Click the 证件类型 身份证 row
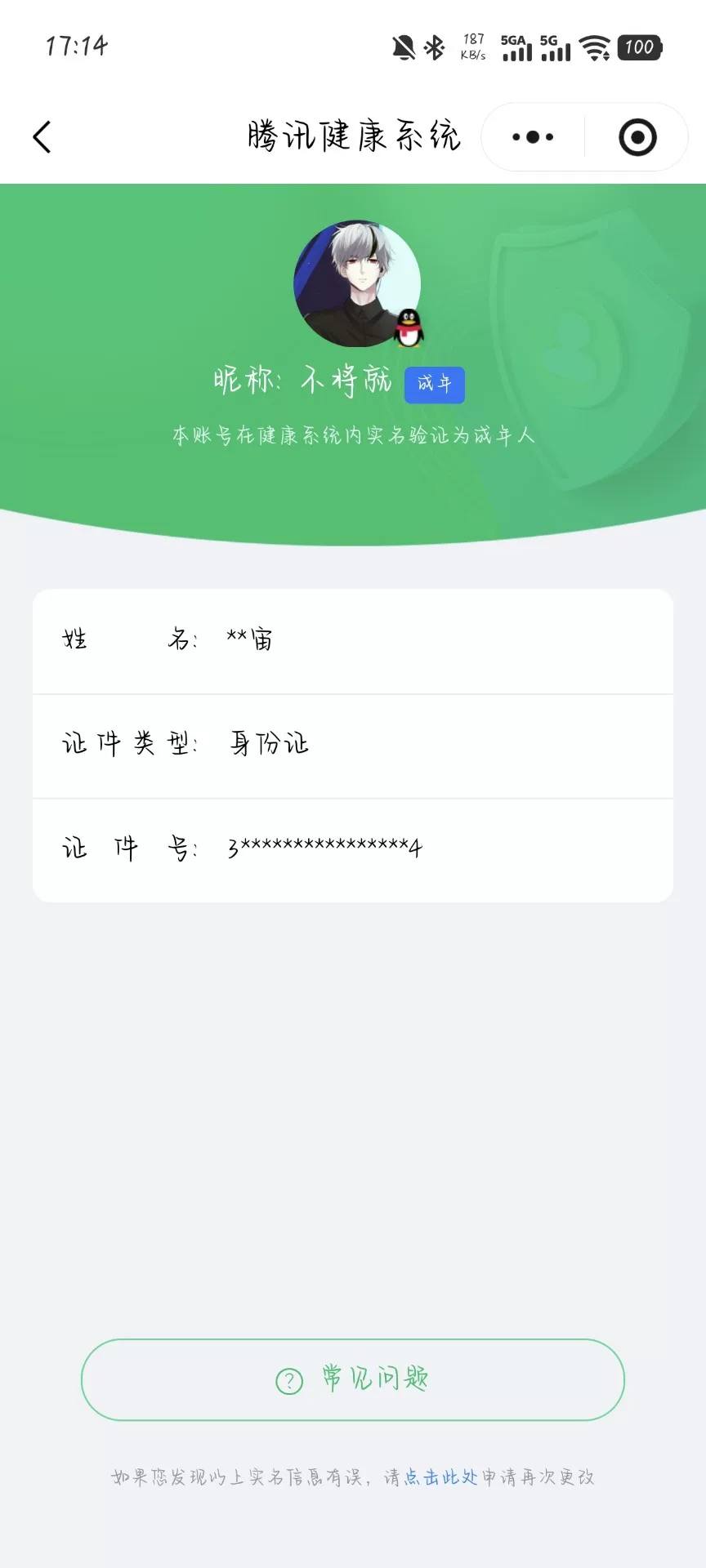 click(353, 745)
